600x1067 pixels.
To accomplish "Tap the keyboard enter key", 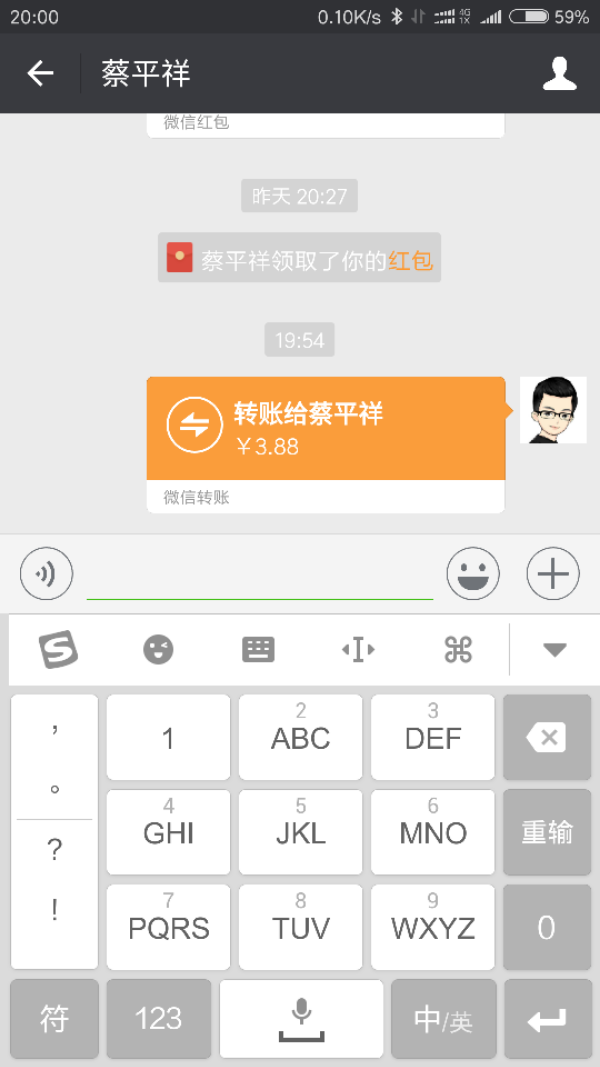I will (547, 1019).
